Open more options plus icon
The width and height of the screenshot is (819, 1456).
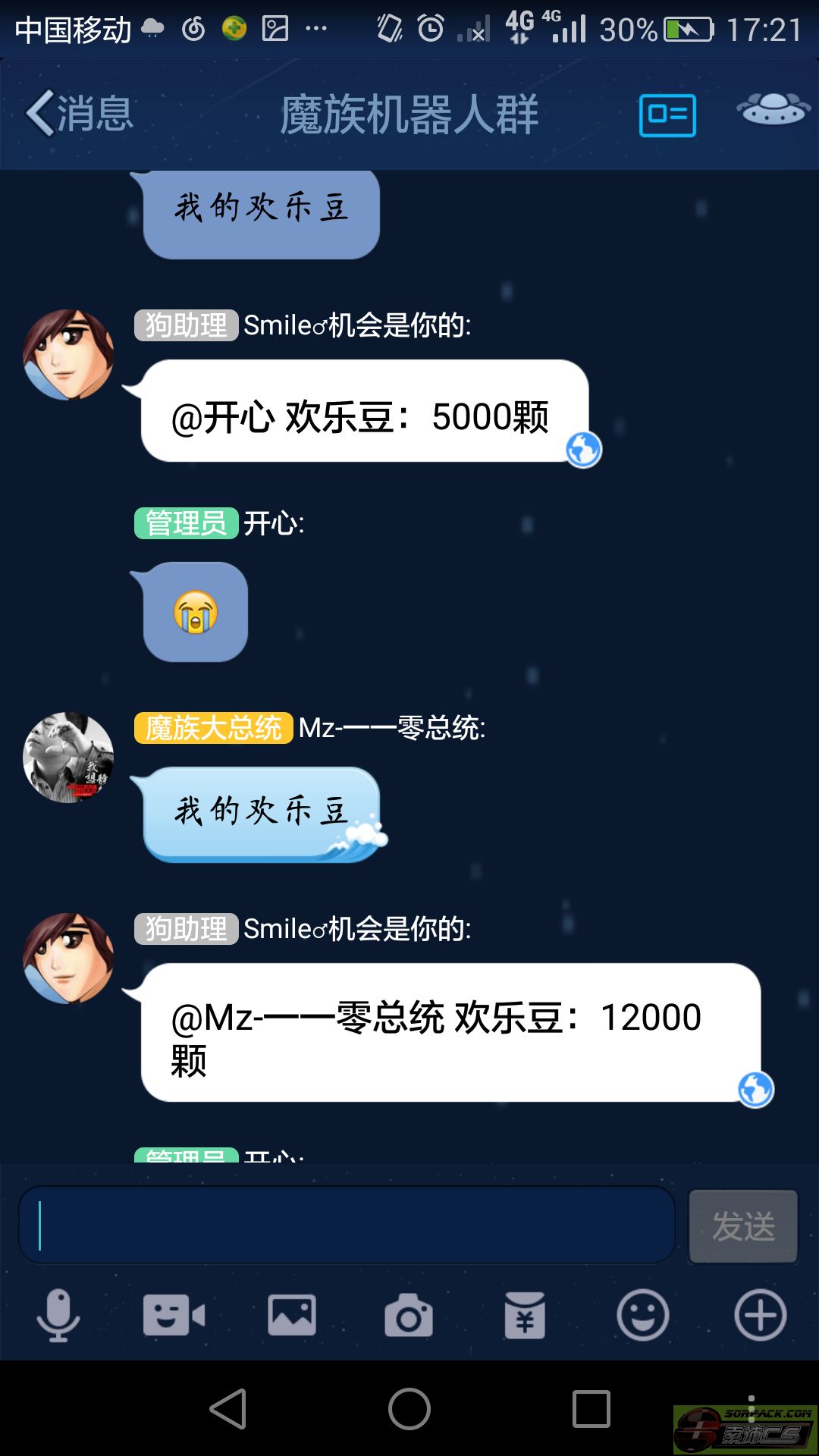(760, 1315)
